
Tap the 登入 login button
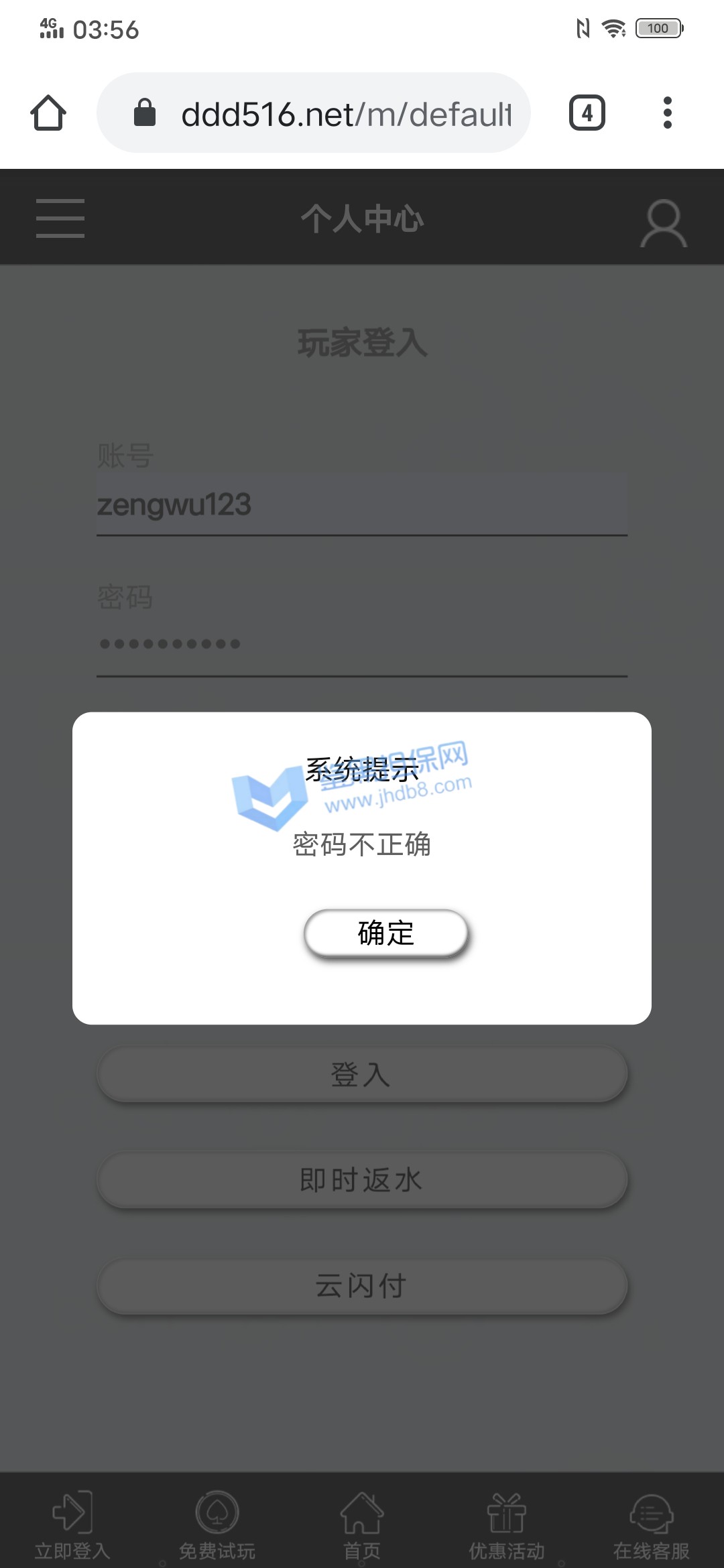[362, 1074]
